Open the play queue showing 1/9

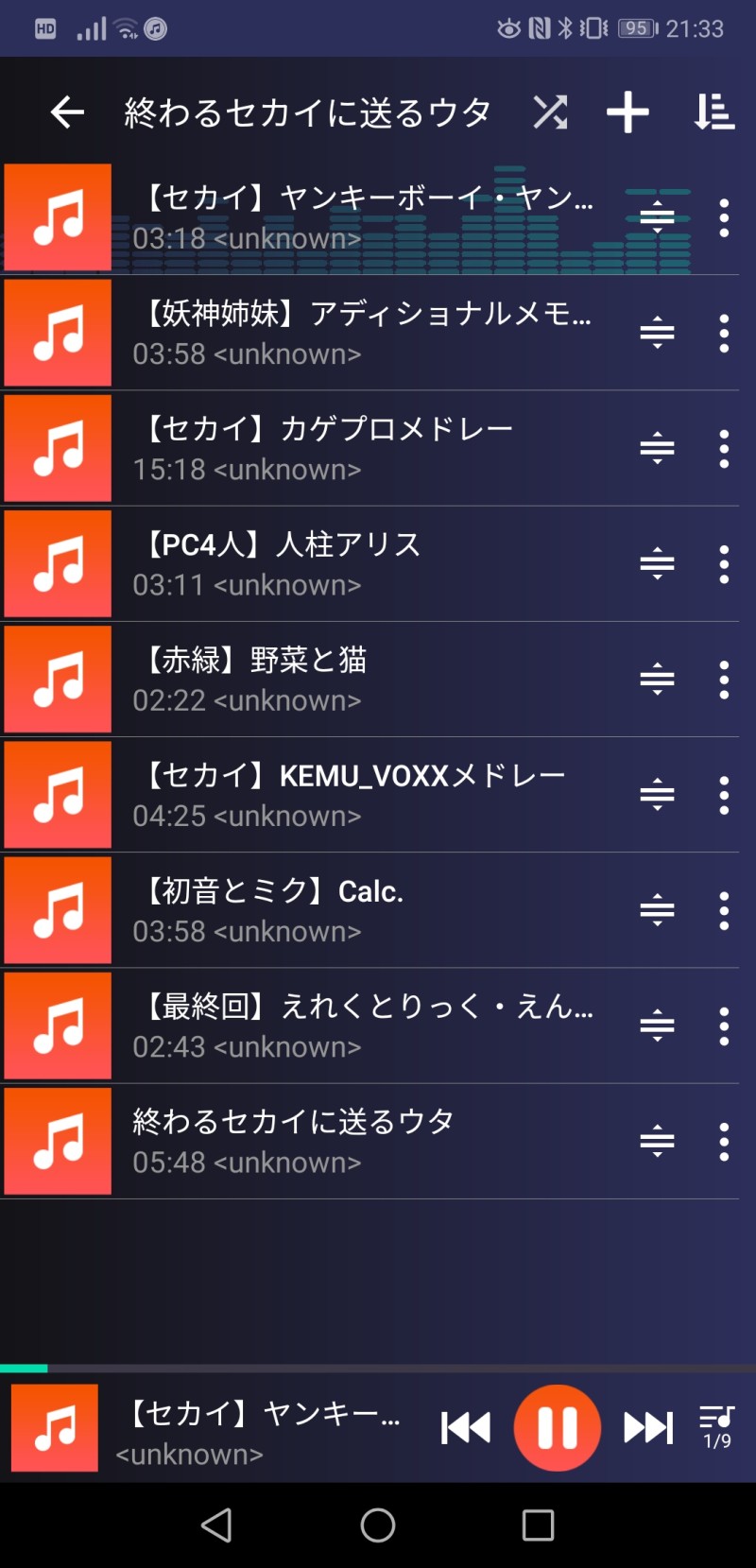coord(716,1427)
